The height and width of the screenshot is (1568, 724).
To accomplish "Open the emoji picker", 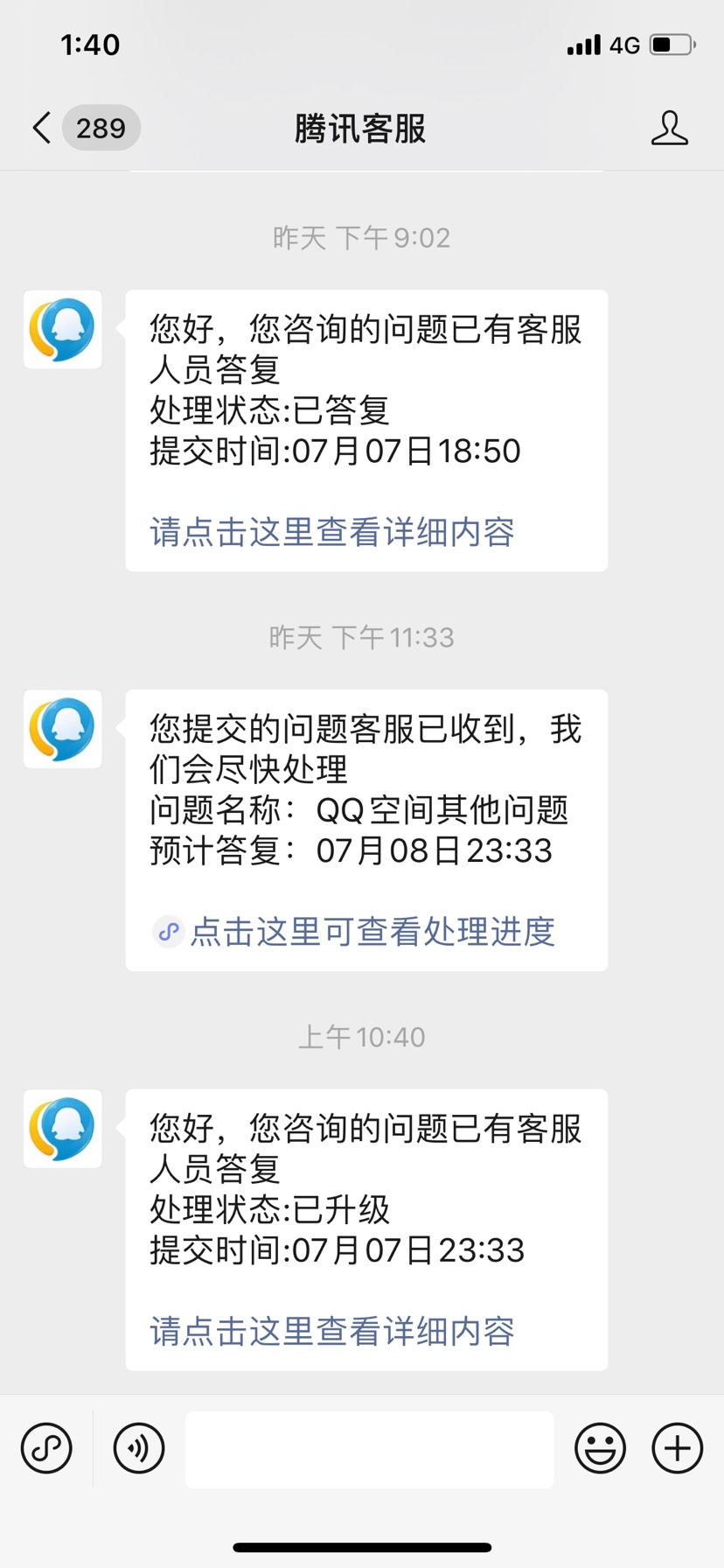I will 600,1449.
